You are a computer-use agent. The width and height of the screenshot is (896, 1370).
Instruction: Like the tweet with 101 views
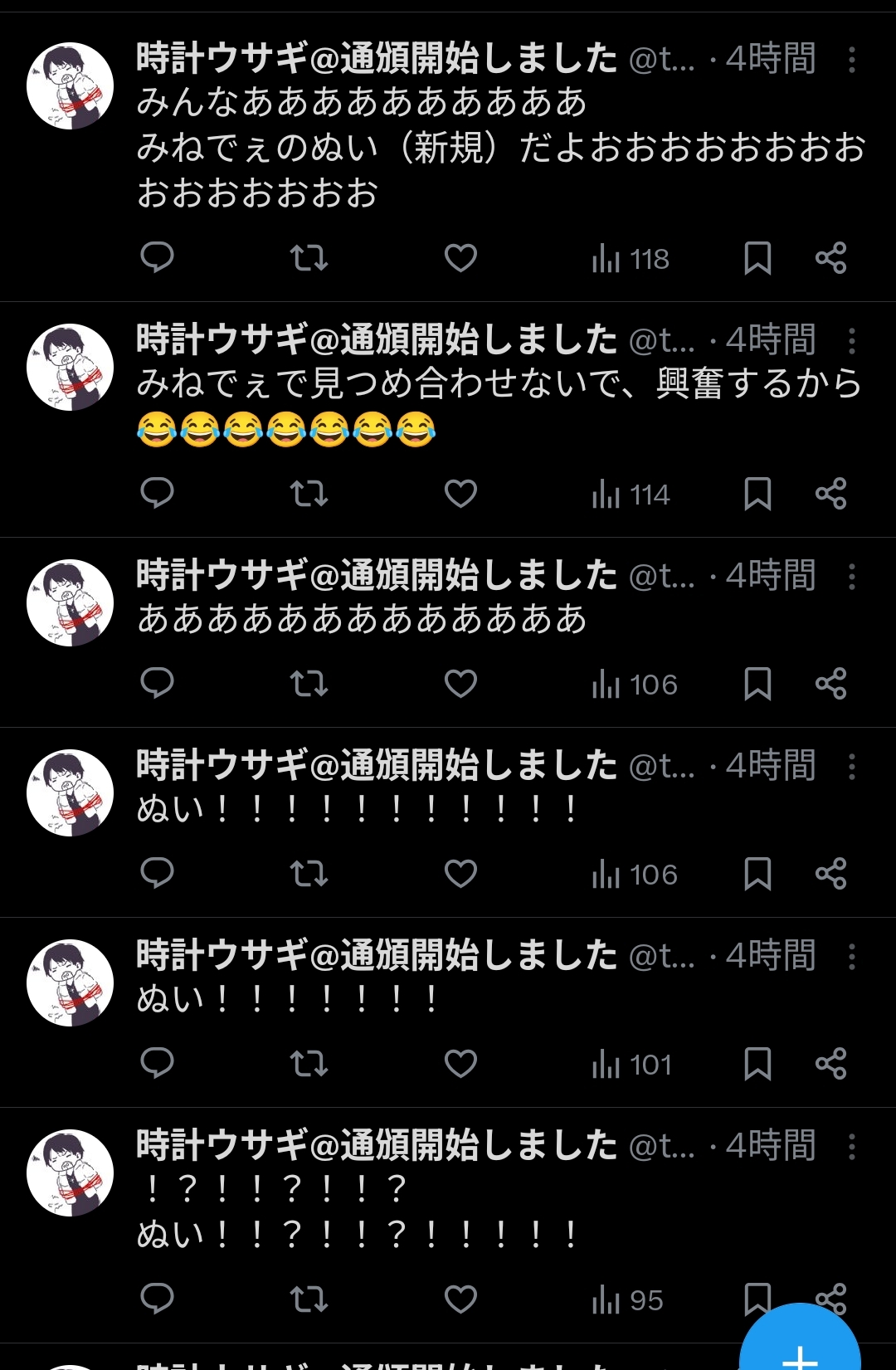pyautogui.click(x=460, y=1064)
